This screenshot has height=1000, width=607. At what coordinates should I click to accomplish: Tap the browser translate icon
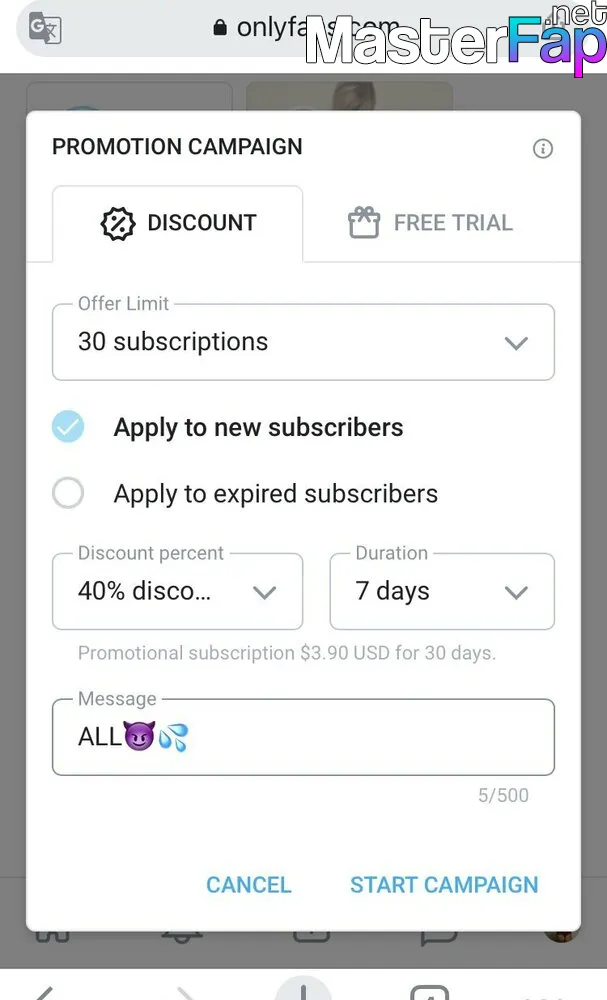[45, 29]
